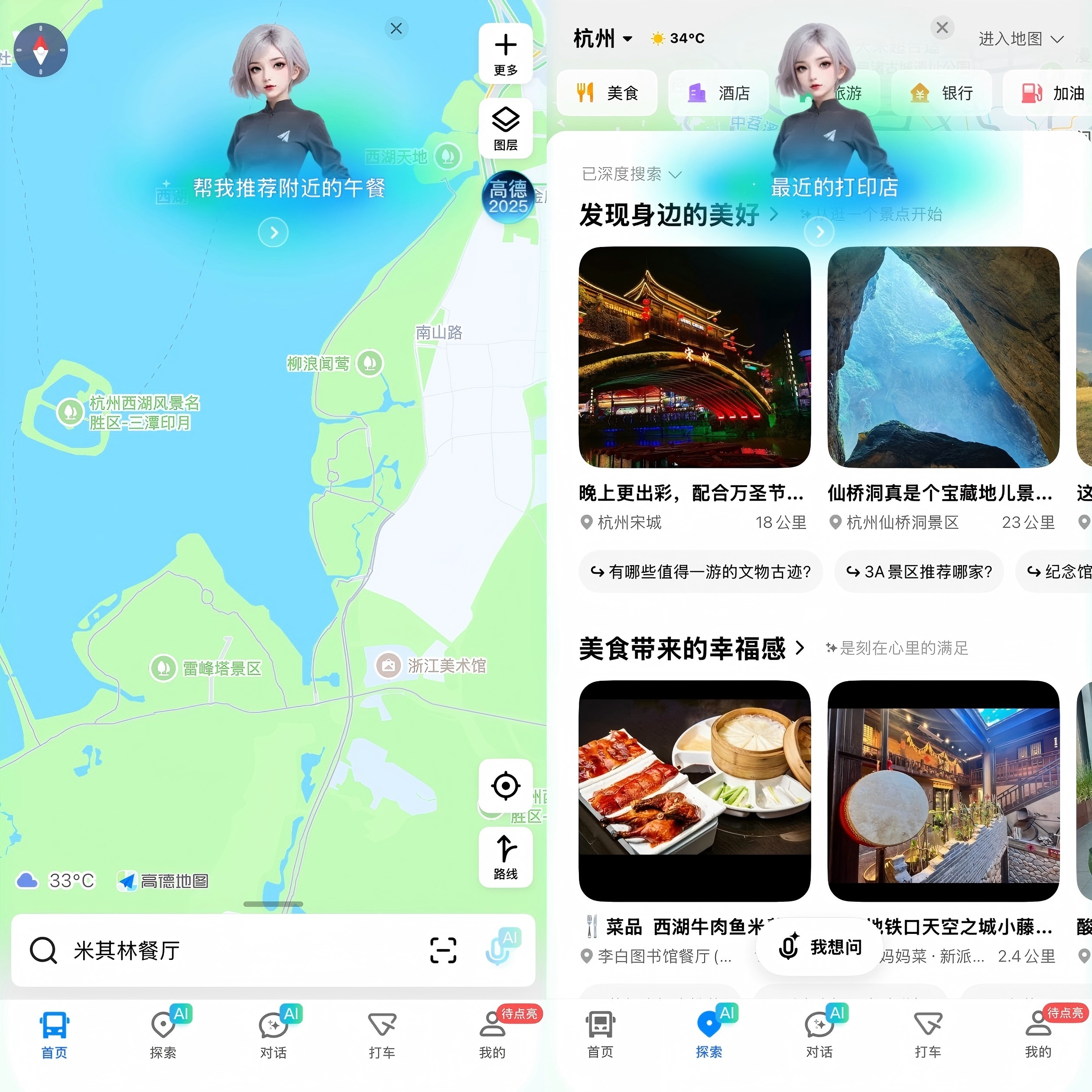This screenshot has width=1092, height=1092.
Task: Tap the compass icon on the map
Action: [x=41, y=50]
